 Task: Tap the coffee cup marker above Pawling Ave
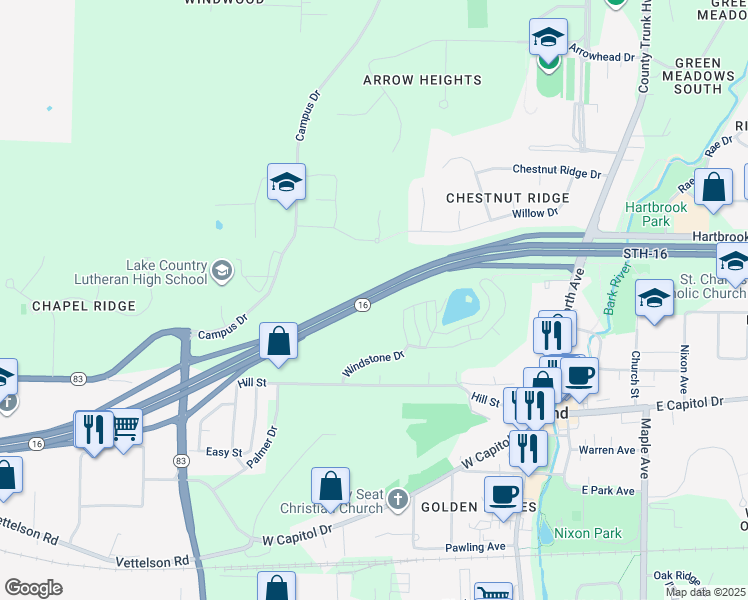503,496
